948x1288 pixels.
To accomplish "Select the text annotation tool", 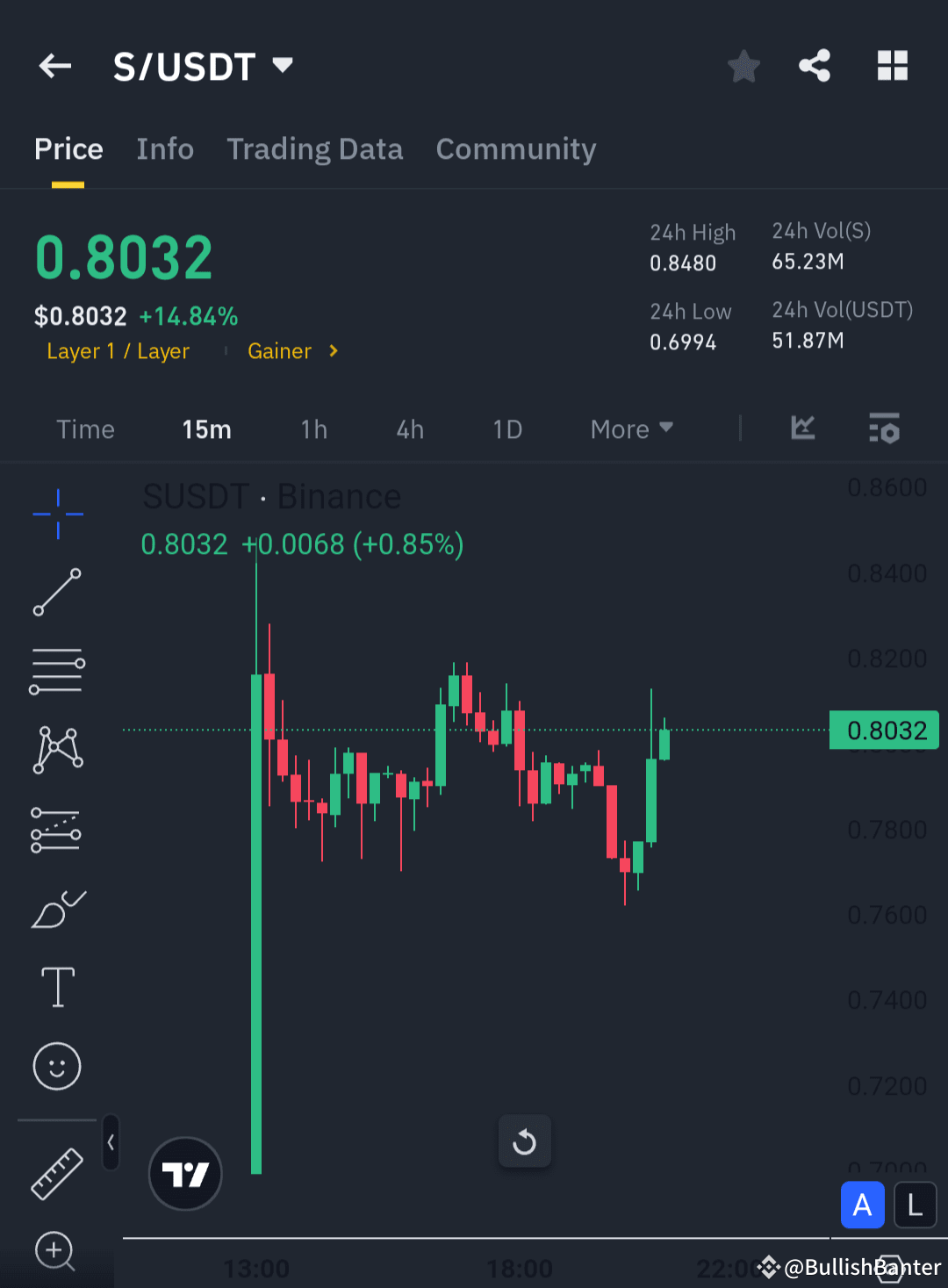I will pyautogui.click(x=57, y=987).
